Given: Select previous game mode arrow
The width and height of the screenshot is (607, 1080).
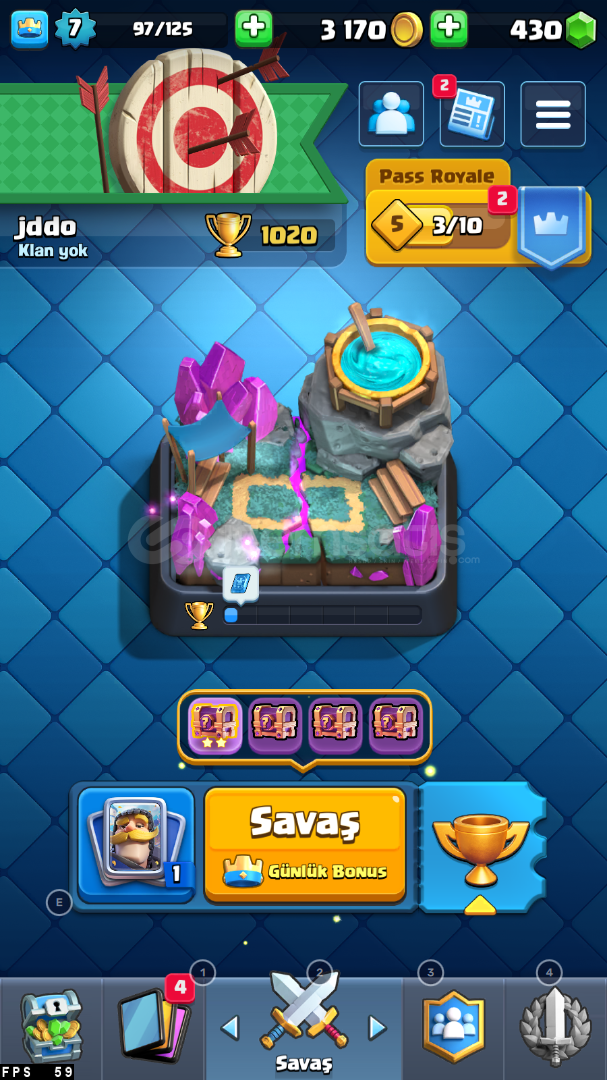Looking at the screenshot, I should coord(230,1027).
